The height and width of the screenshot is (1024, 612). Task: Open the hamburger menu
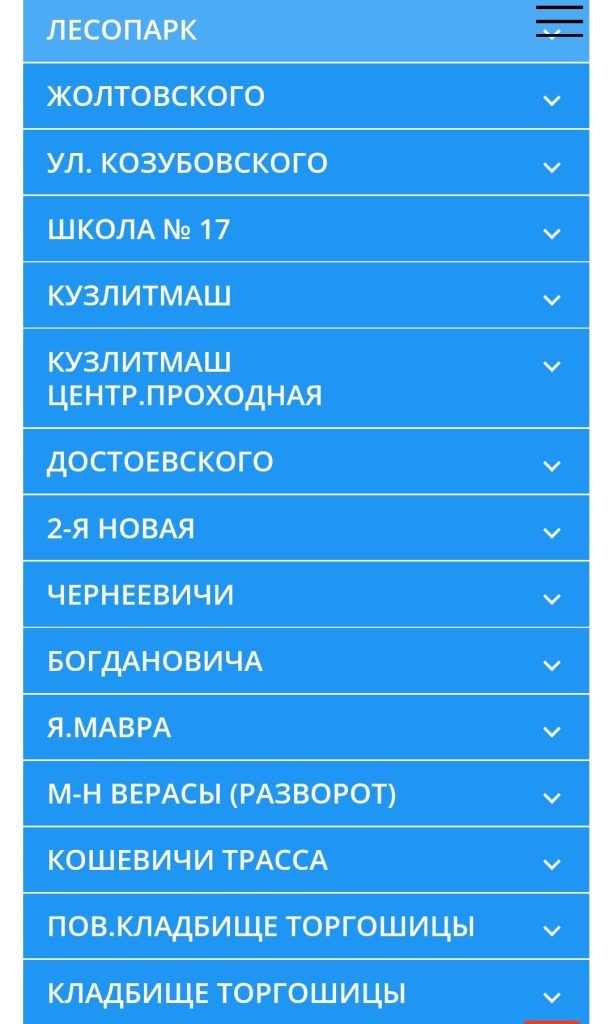[x=559, y=21]
